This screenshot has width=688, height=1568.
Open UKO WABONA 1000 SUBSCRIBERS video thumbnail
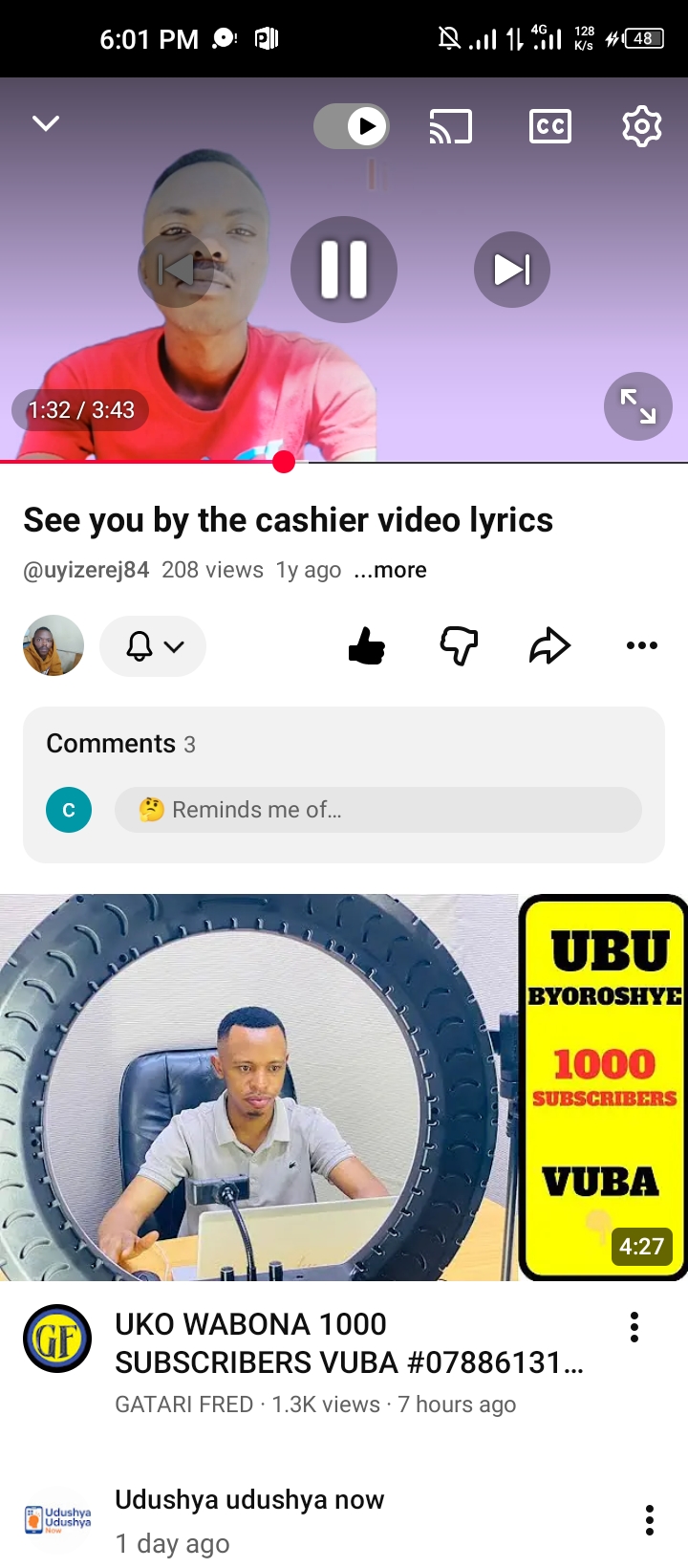tap(344, 1087)
